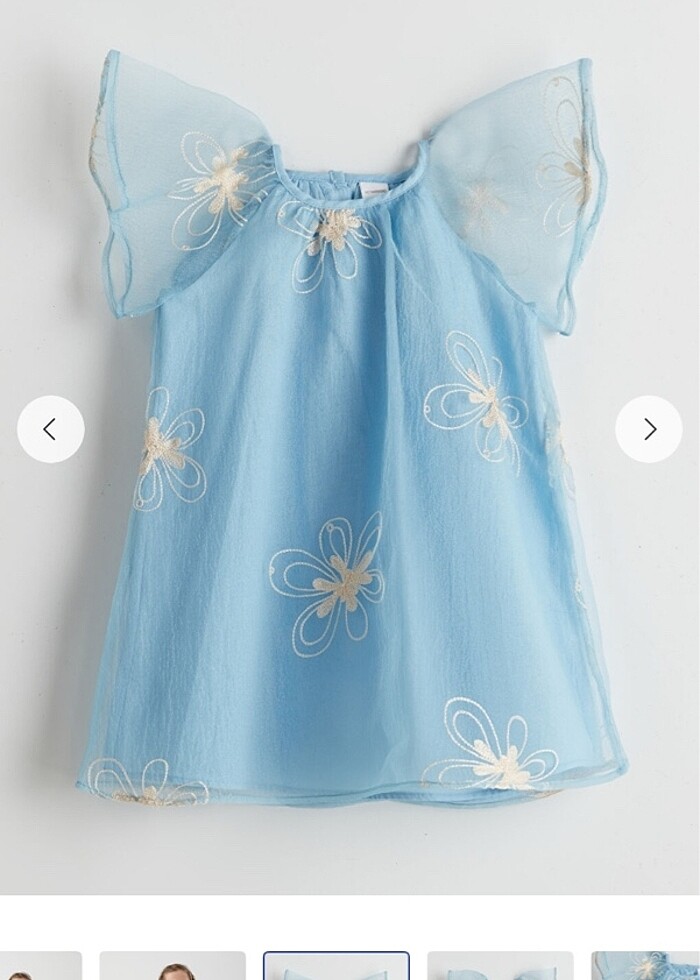Open the embroidery close-up thumbnail
Image resolution: width=700 pixels, height=980 pixels.
[x=645, y=966]
